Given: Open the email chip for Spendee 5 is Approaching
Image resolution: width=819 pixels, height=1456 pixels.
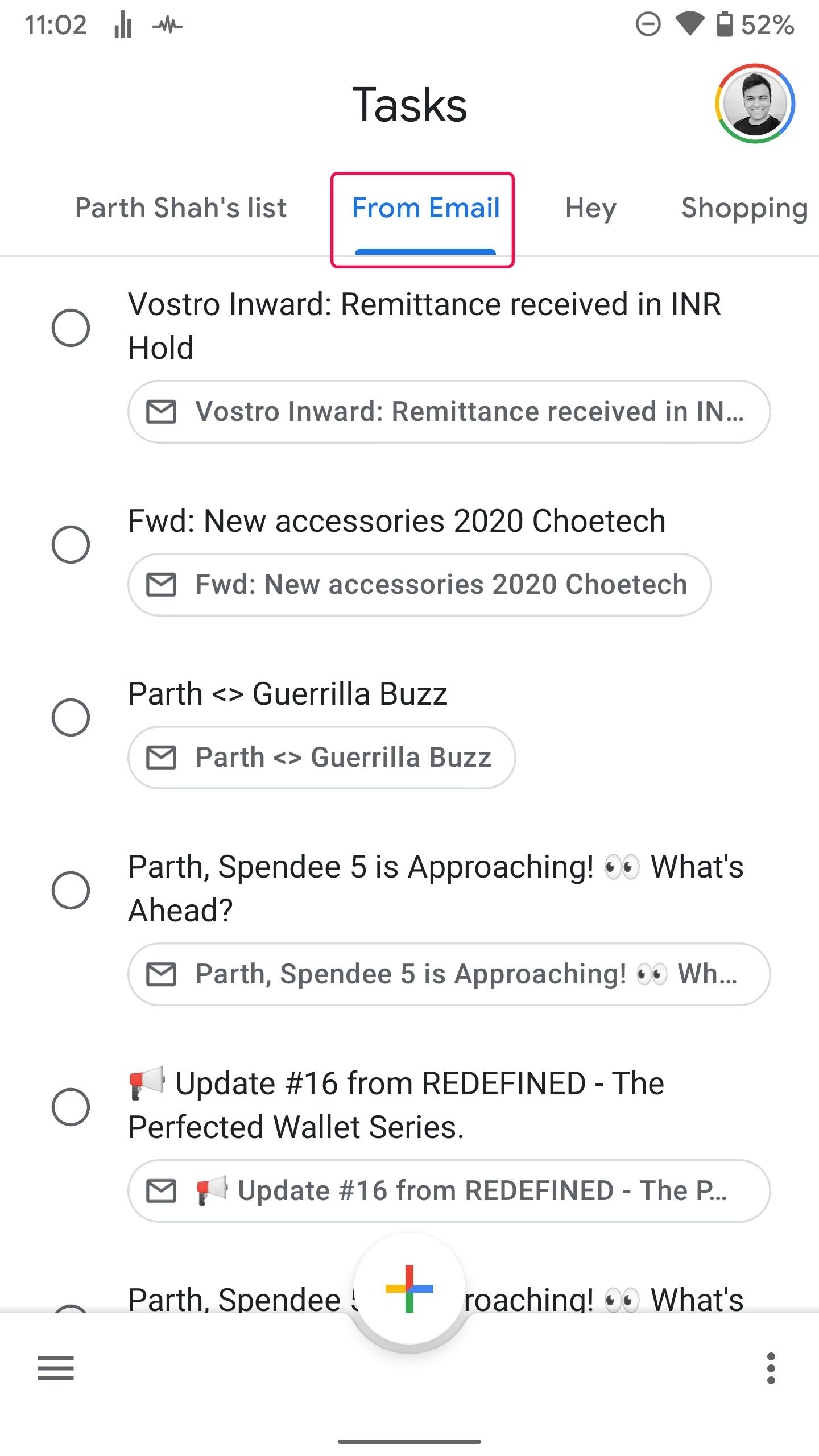Looking at the screenshot, I should tap(449, 974).
